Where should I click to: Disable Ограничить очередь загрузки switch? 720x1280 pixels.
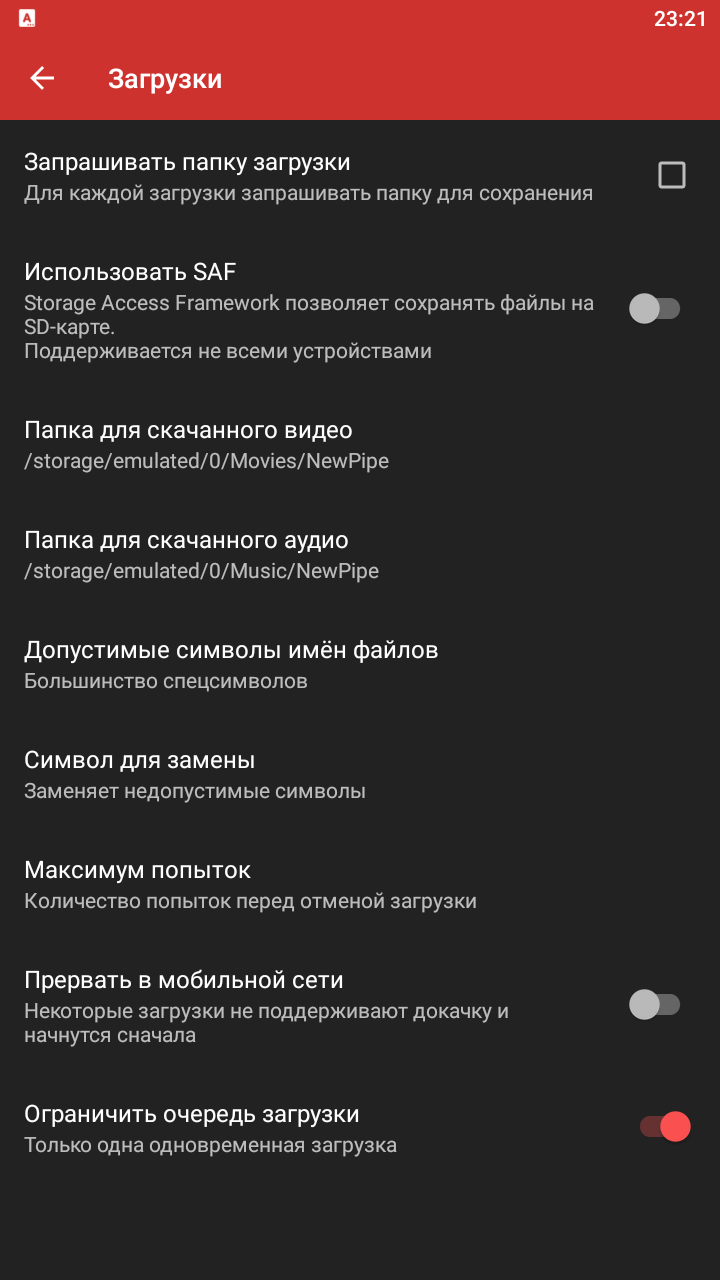point(665,1127)
